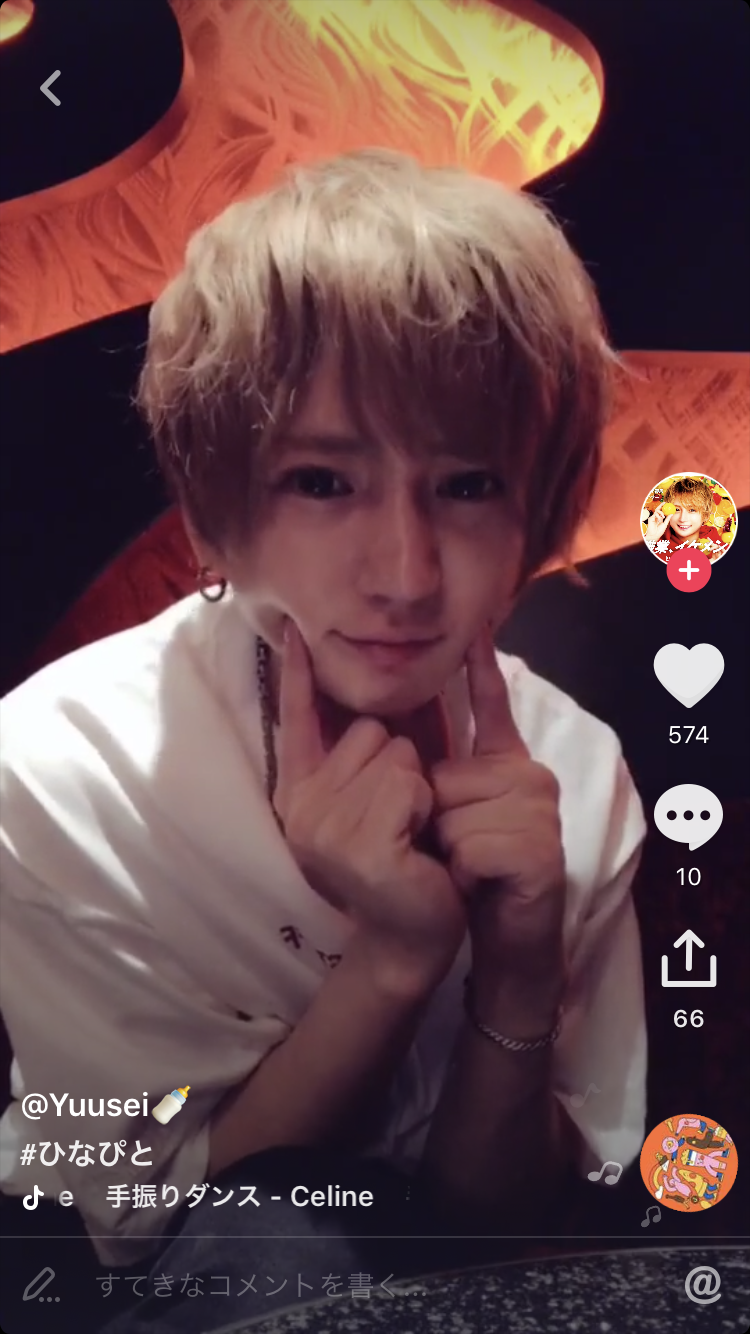
Task: Like this video with the heart
Action: [x=688, y=677]
